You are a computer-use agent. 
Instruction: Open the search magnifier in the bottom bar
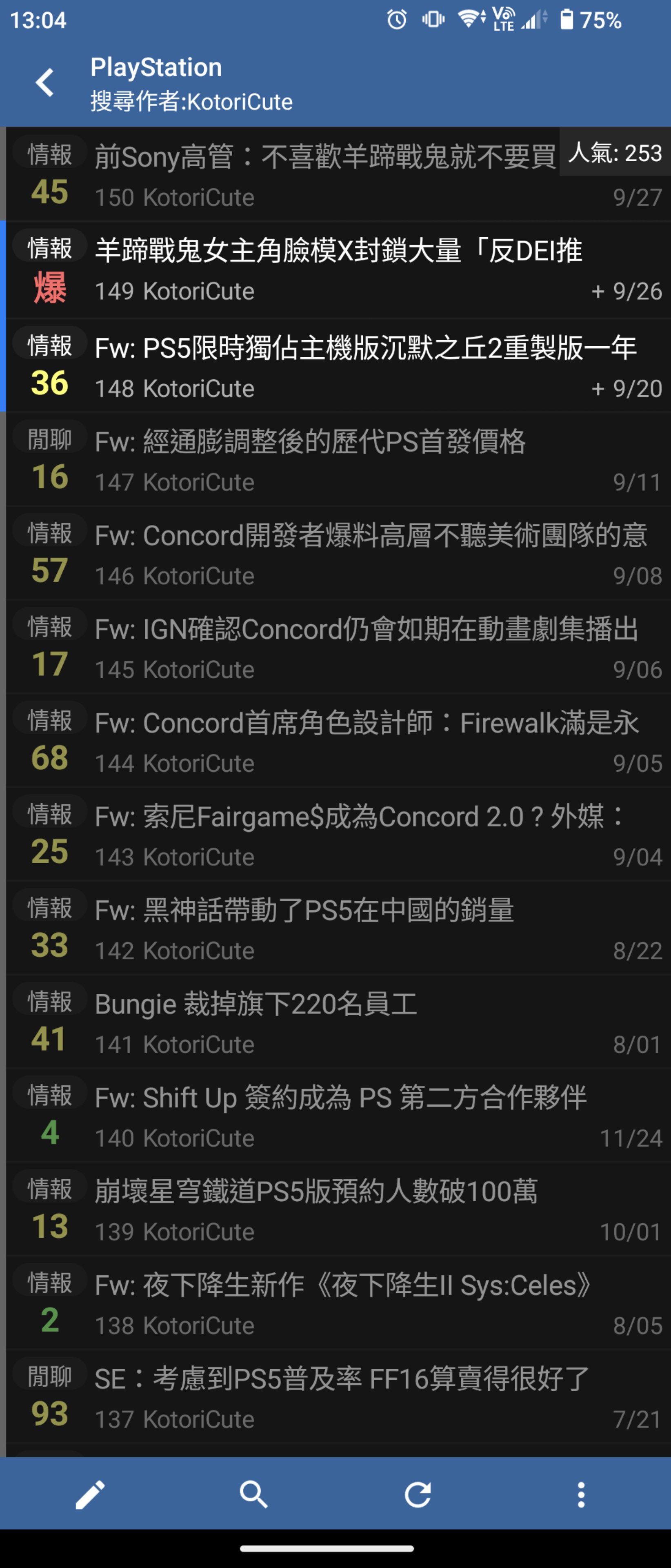click(x=254, y=1494)
